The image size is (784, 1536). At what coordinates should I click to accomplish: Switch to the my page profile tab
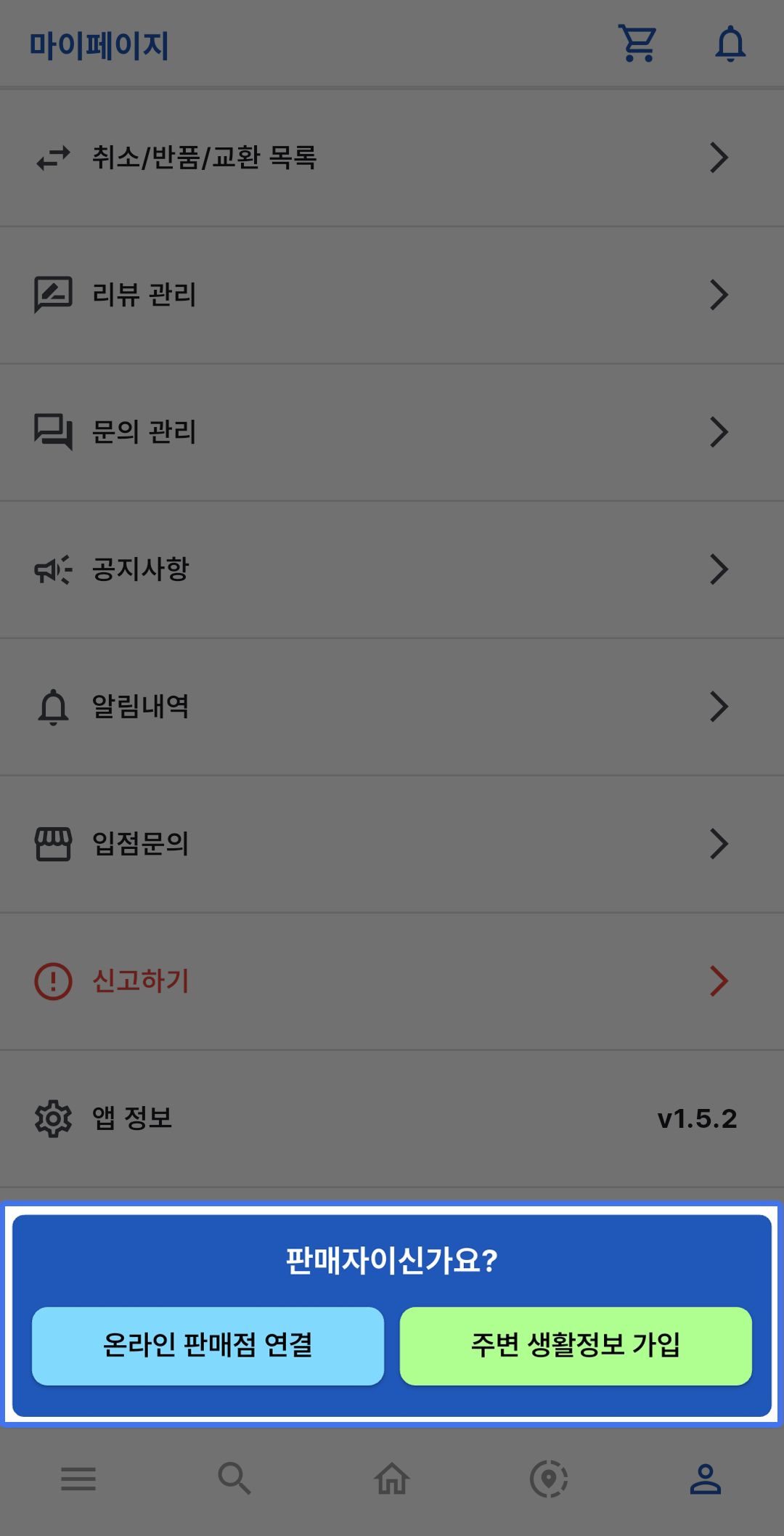coord(706,1479)
